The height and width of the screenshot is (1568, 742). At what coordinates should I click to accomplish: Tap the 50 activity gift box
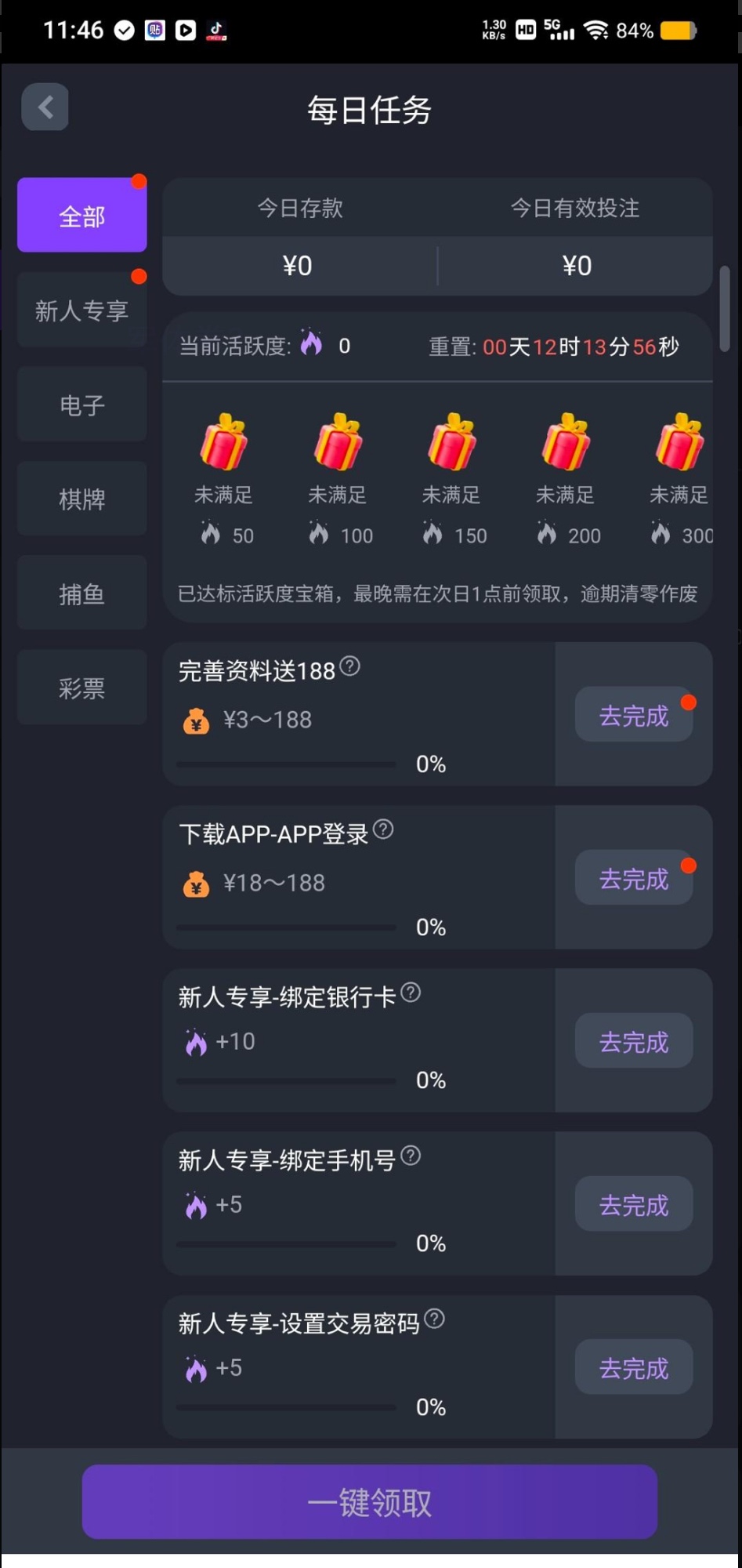(x=224, y=443)
